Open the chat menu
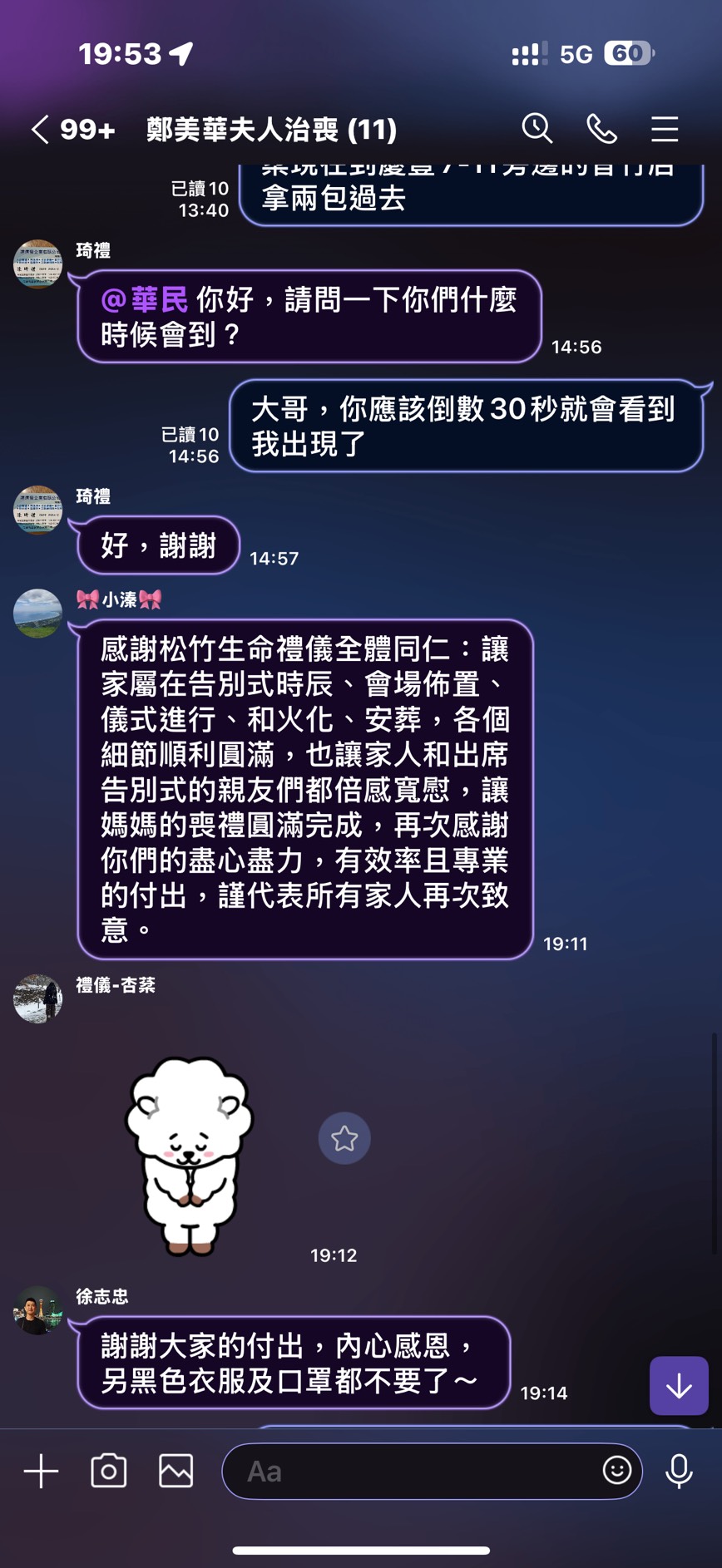This screenshot has width=722, height=1568. (665, 129)
